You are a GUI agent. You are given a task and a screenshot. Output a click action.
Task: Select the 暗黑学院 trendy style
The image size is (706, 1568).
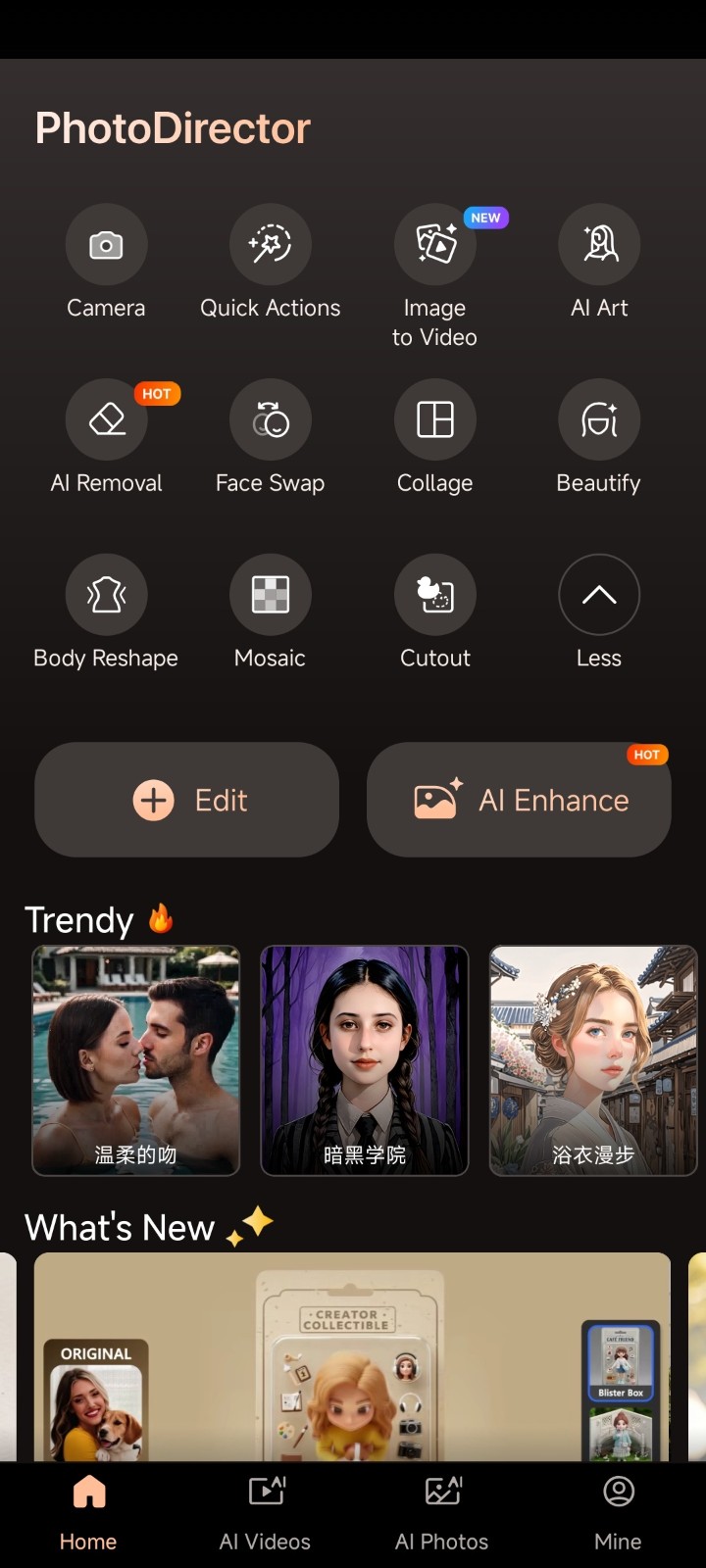pyautogui.click(x=364, y=1058)
